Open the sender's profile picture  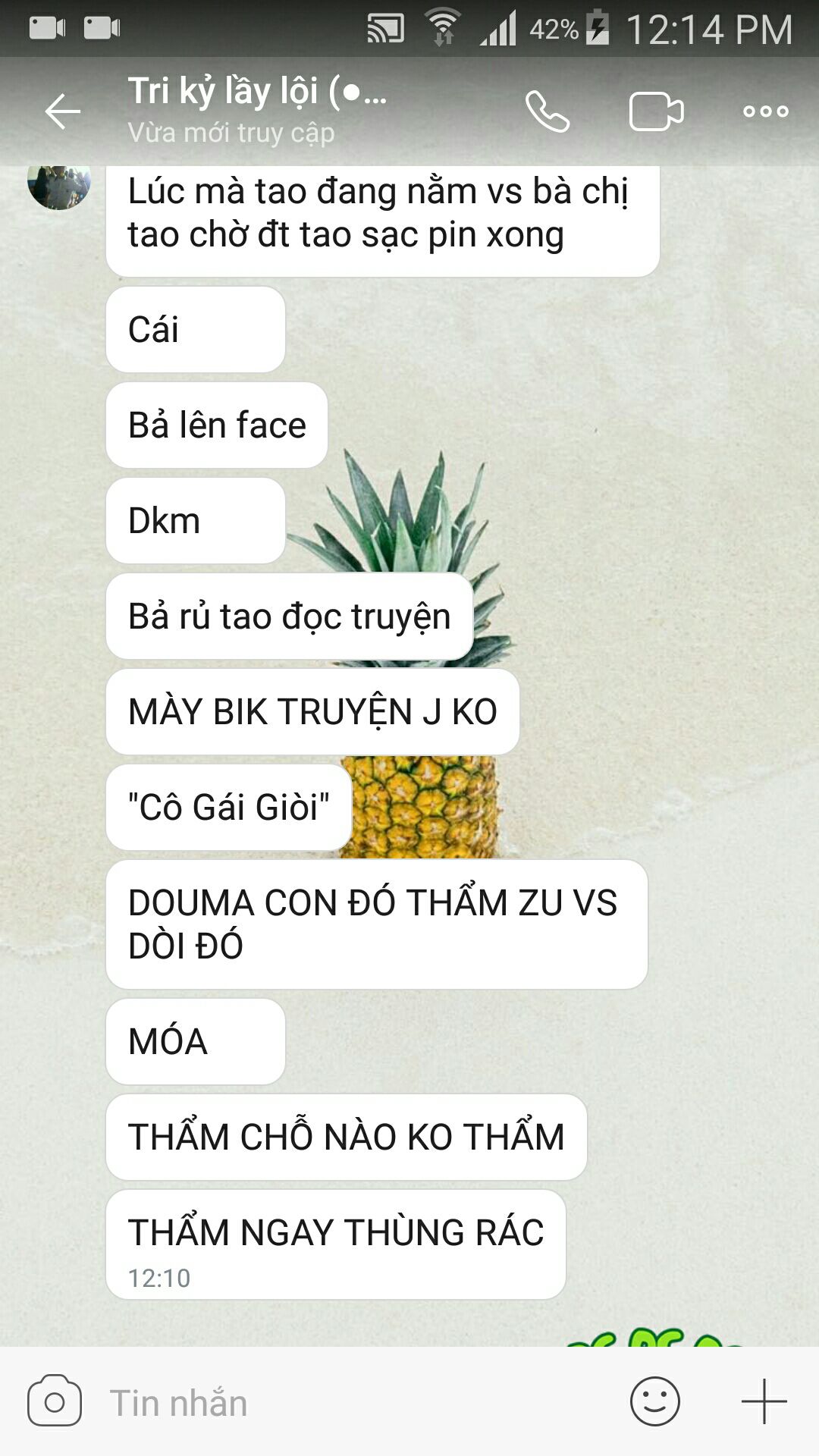click(59, 186)
